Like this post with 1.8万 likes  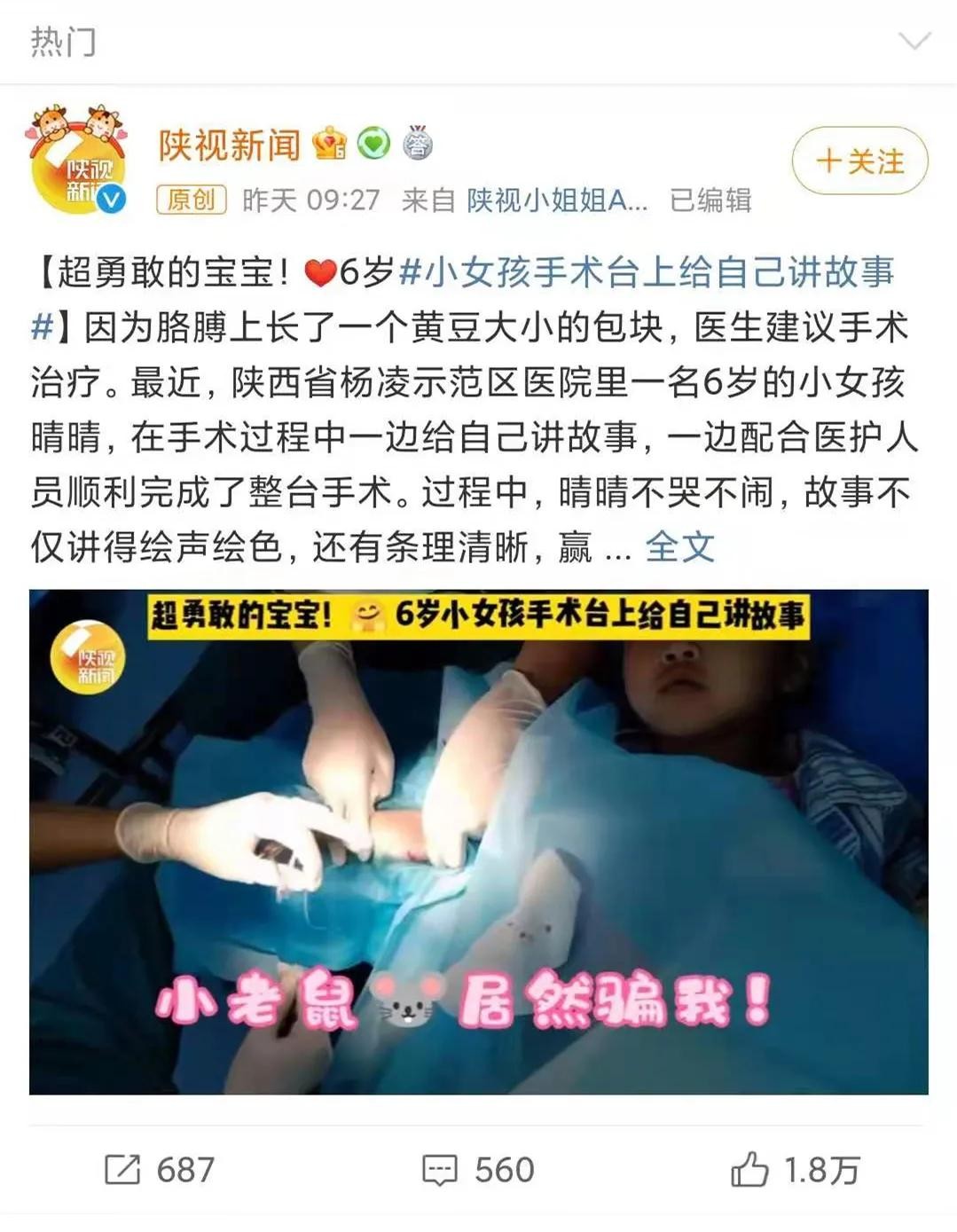pyautogui.click(x=795, y=1170)
